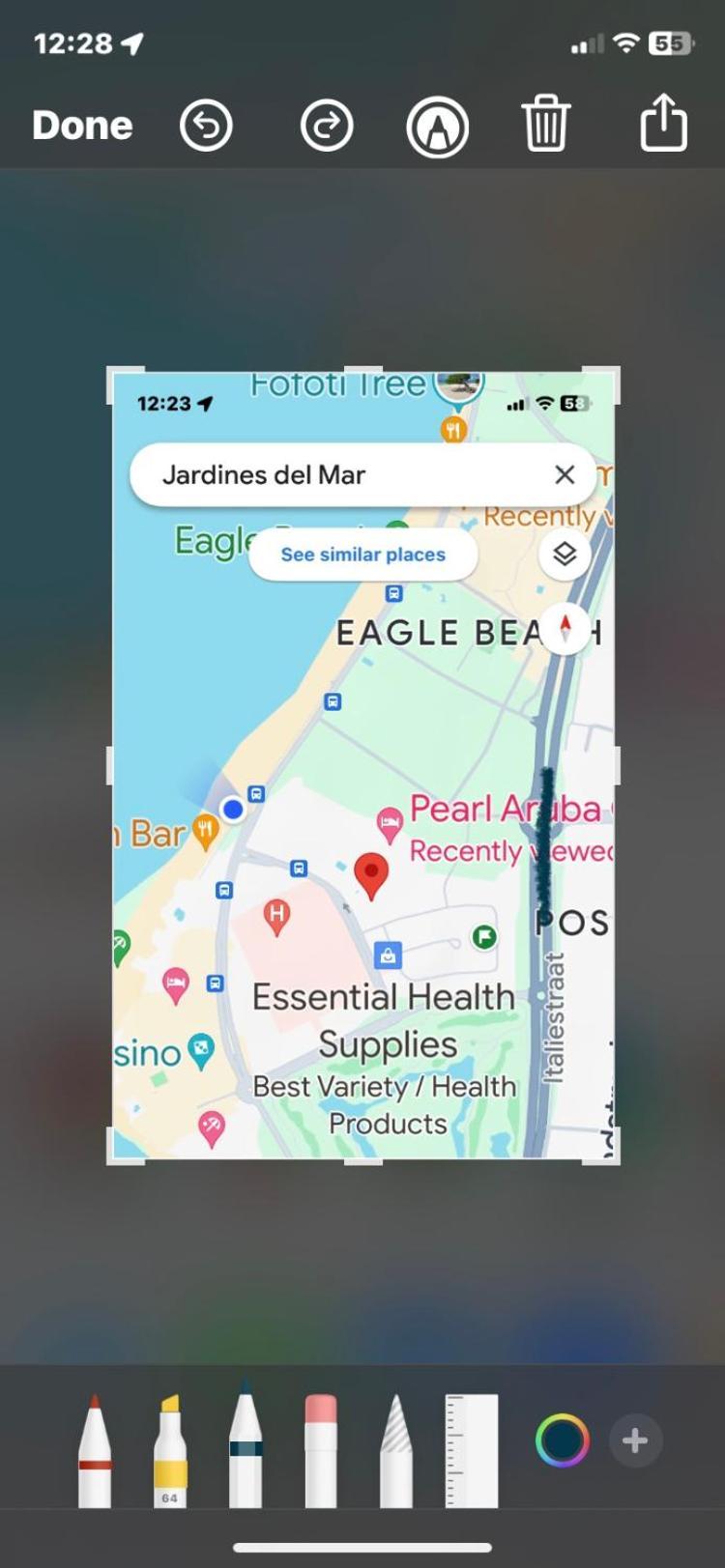Pick the striped pencil tool
The image size is (725, 1568).
(396, 1452)
